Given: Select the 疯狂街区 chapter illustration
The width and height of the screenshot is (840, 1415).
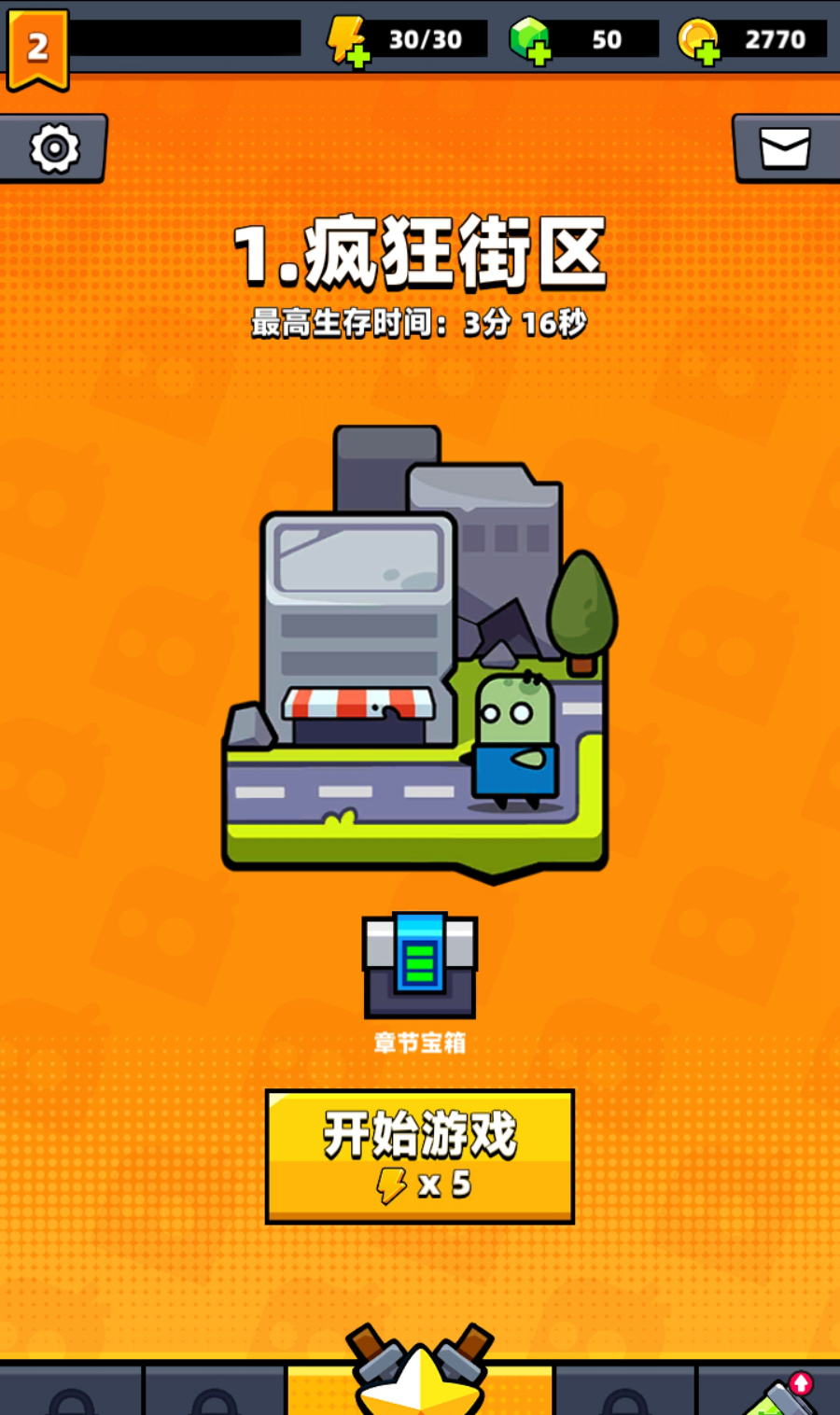Looking at the screenshot, I should click(x=420, y=653).
